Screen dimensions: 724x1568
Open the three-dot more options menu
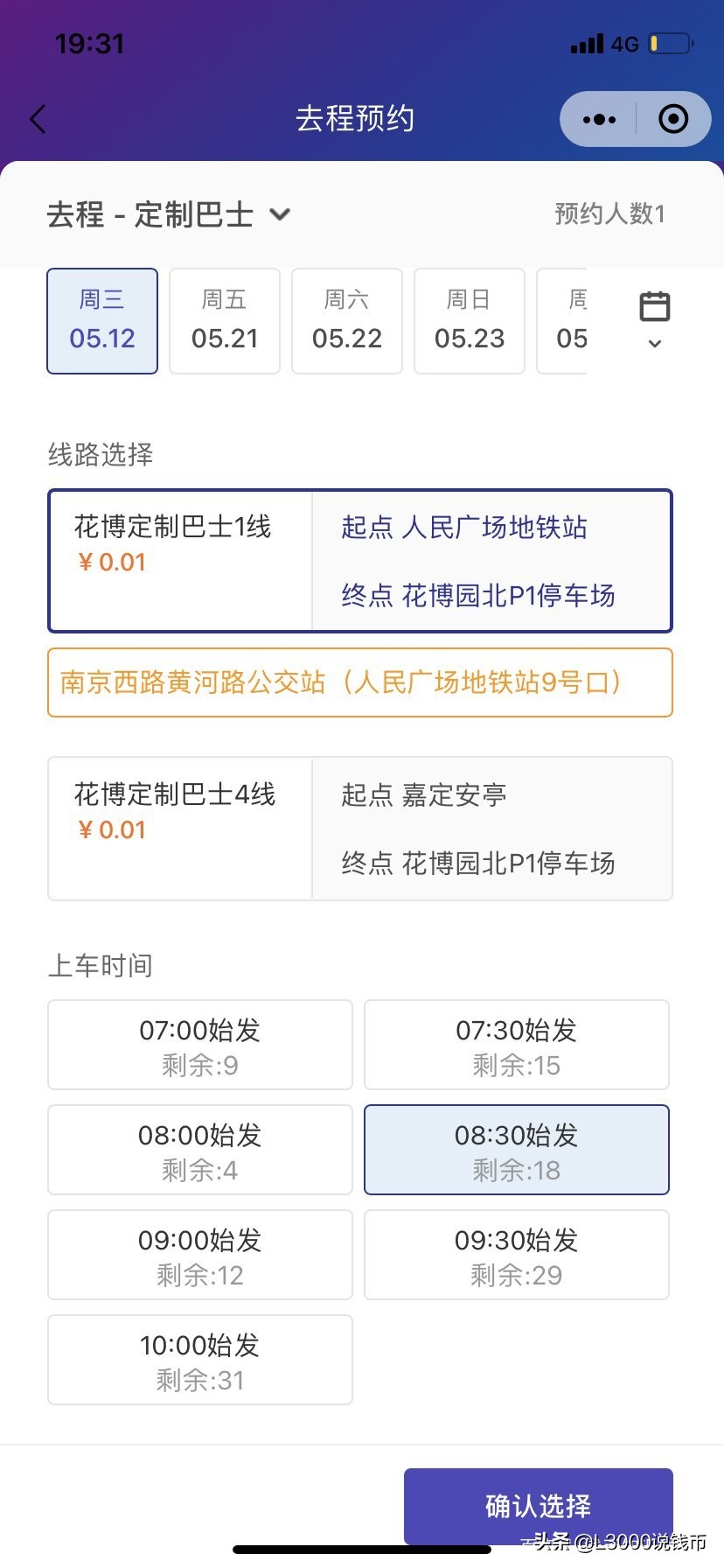(x=598, y=119)
